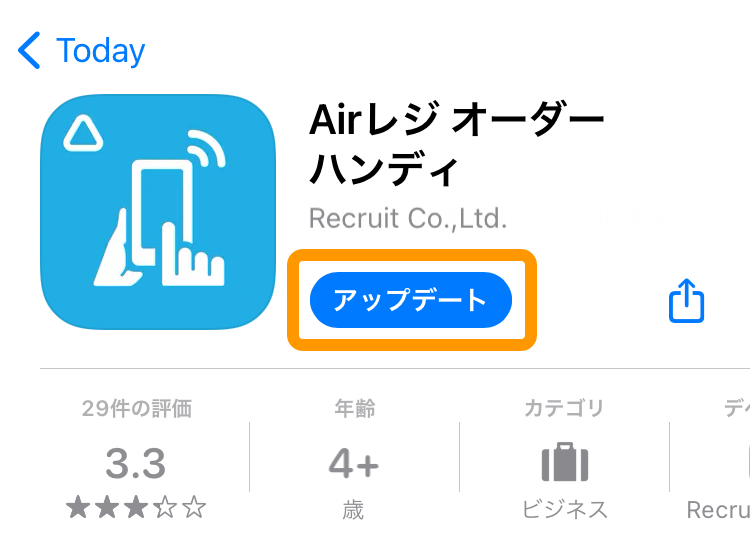Open the Recruit Co.,Ltd. developer page
This screenshot has width=750, height=540.
tap(408, 218)
